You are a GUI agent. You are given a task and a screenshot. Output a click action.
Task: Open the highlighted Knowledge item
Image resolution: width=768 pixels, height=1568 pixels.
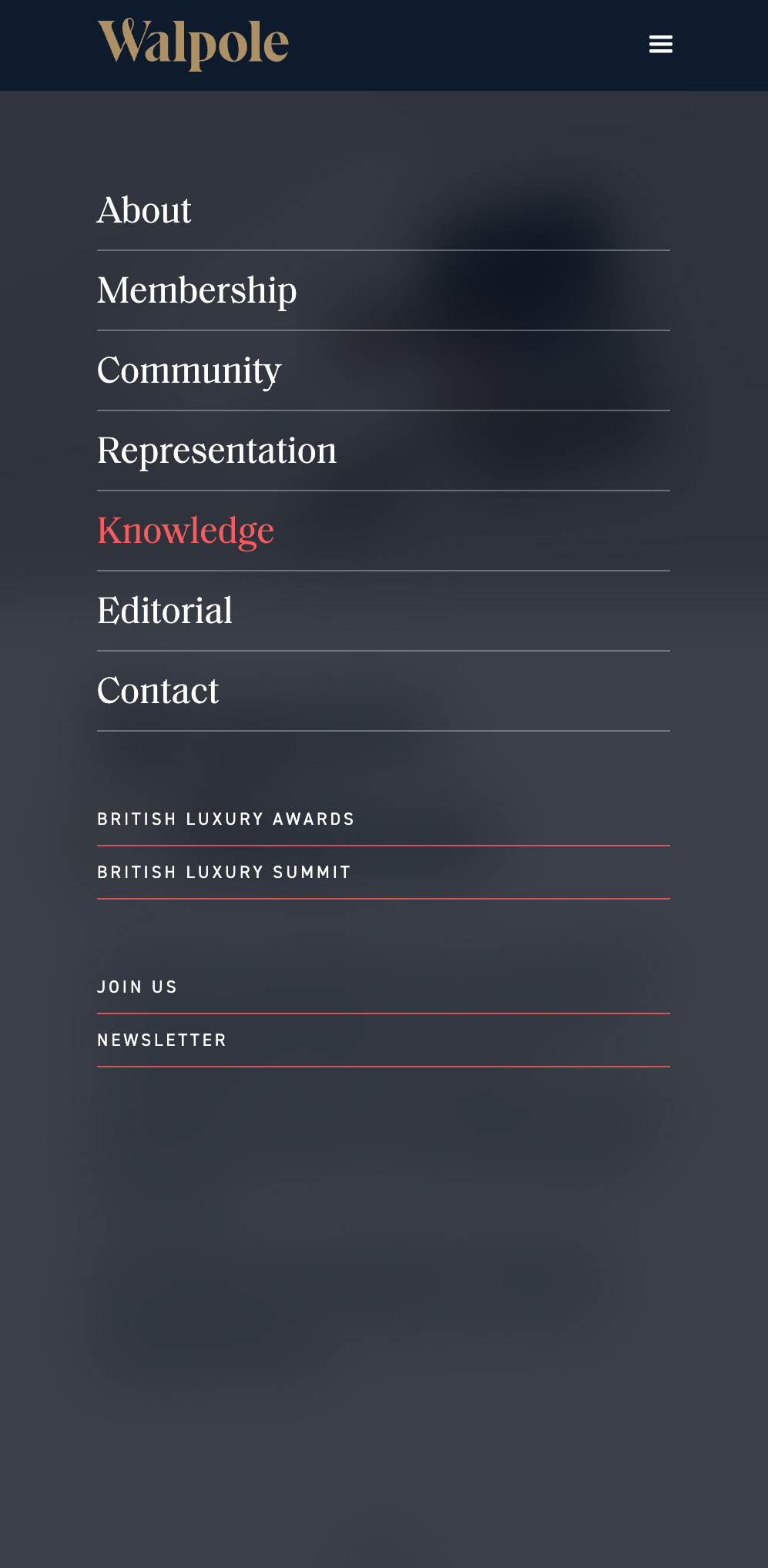click(186, 531)
